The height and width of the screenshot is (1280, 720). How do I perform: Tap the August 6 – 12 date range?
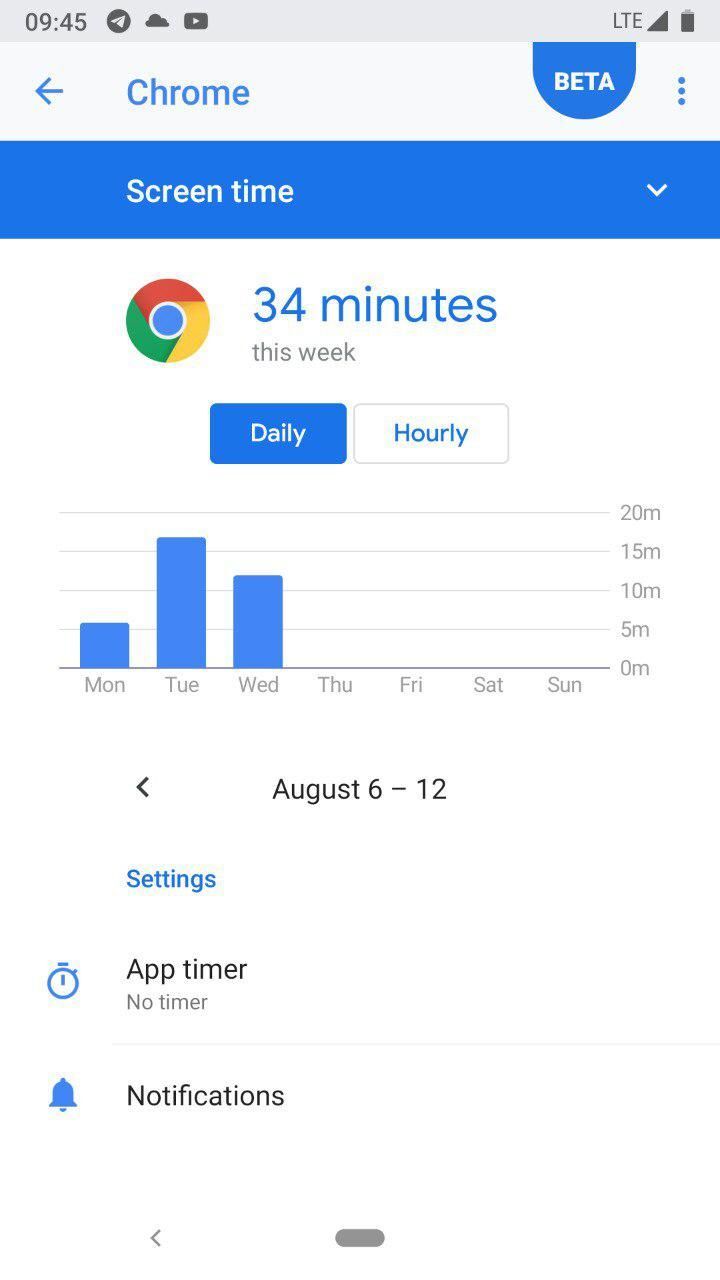click(x=359, y=788)
